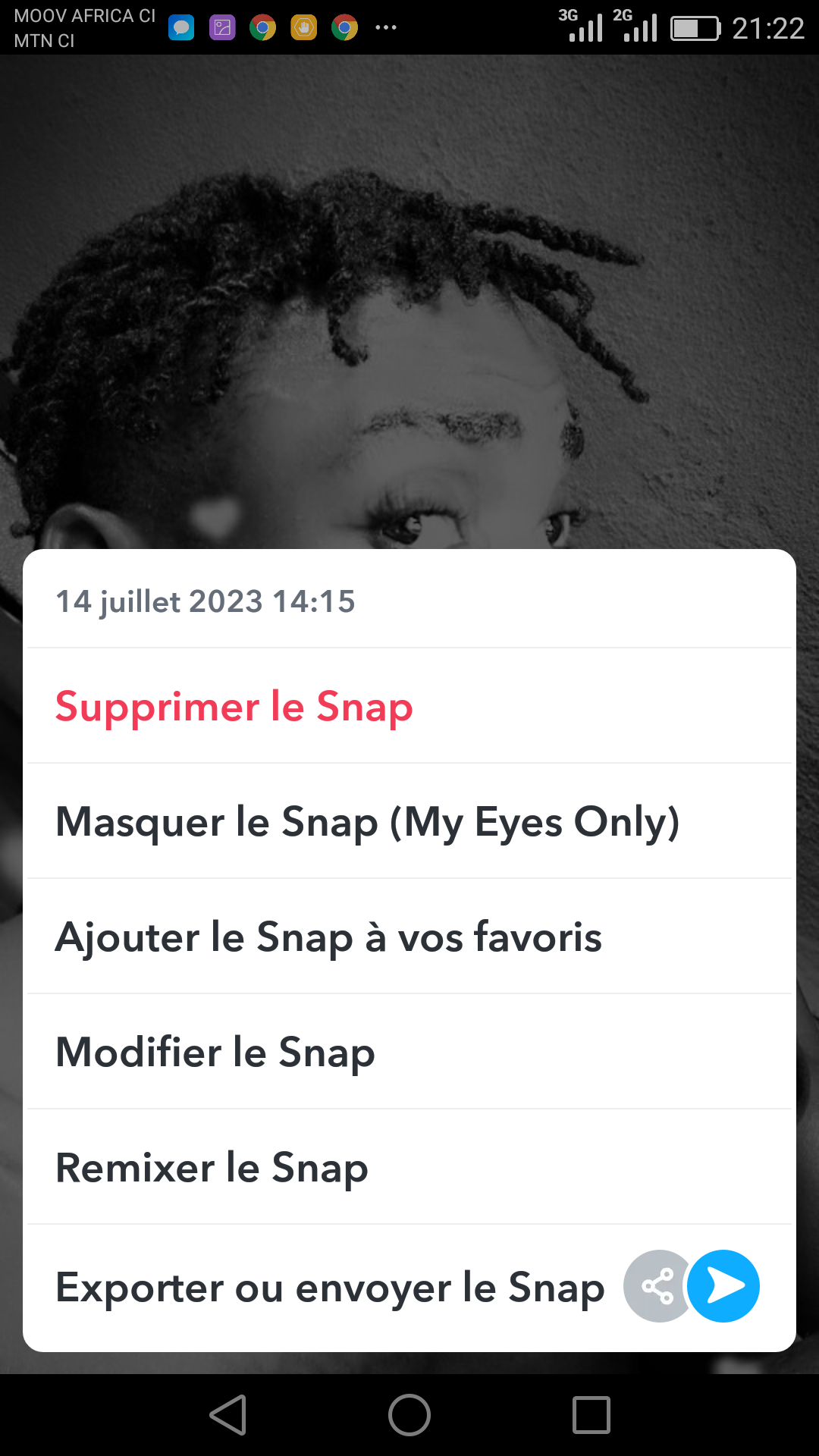The image size is (819, 1456).
Task: Tap Ajouter le Snap à vos favoris
Action: tap(328, 937)
